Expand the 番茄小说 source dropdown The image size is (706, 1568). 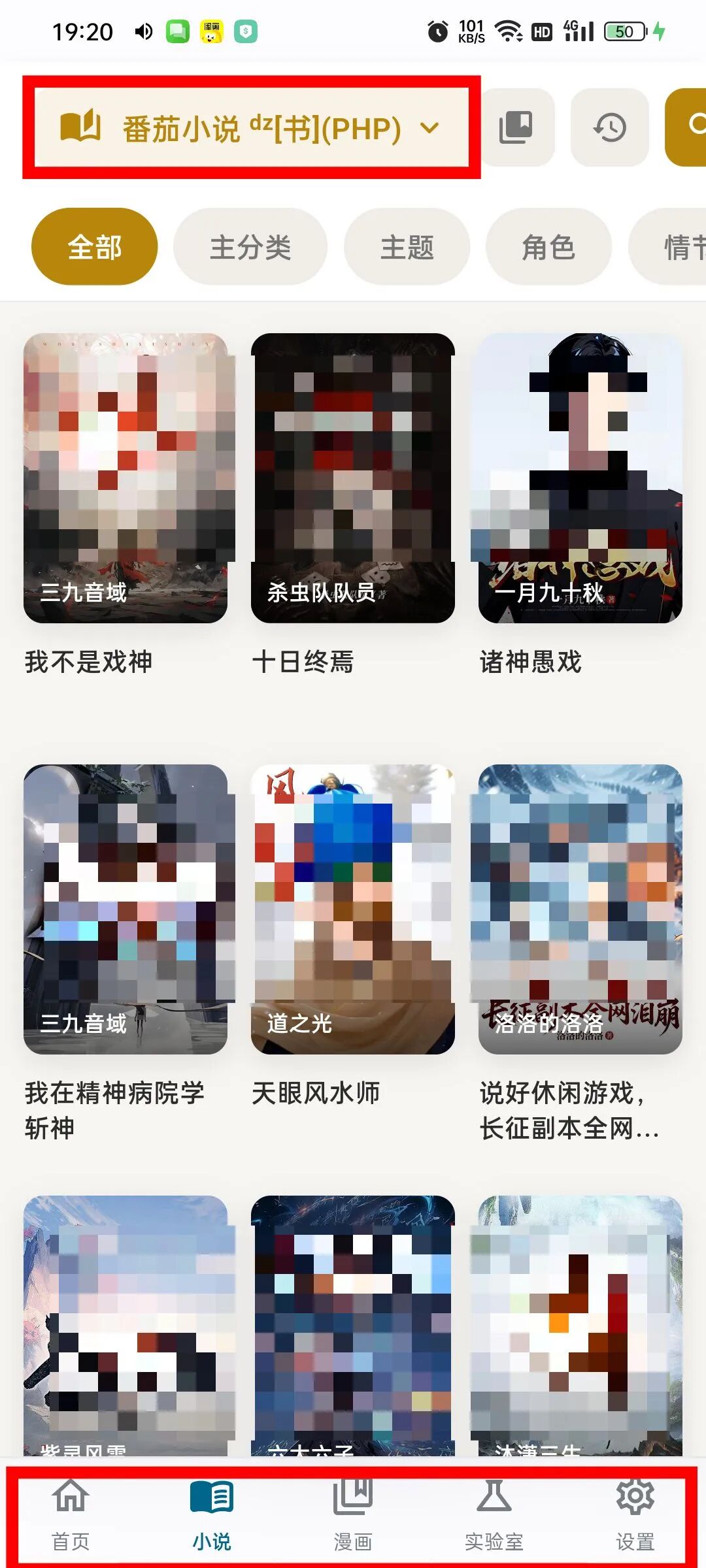[x=428, y=128]
